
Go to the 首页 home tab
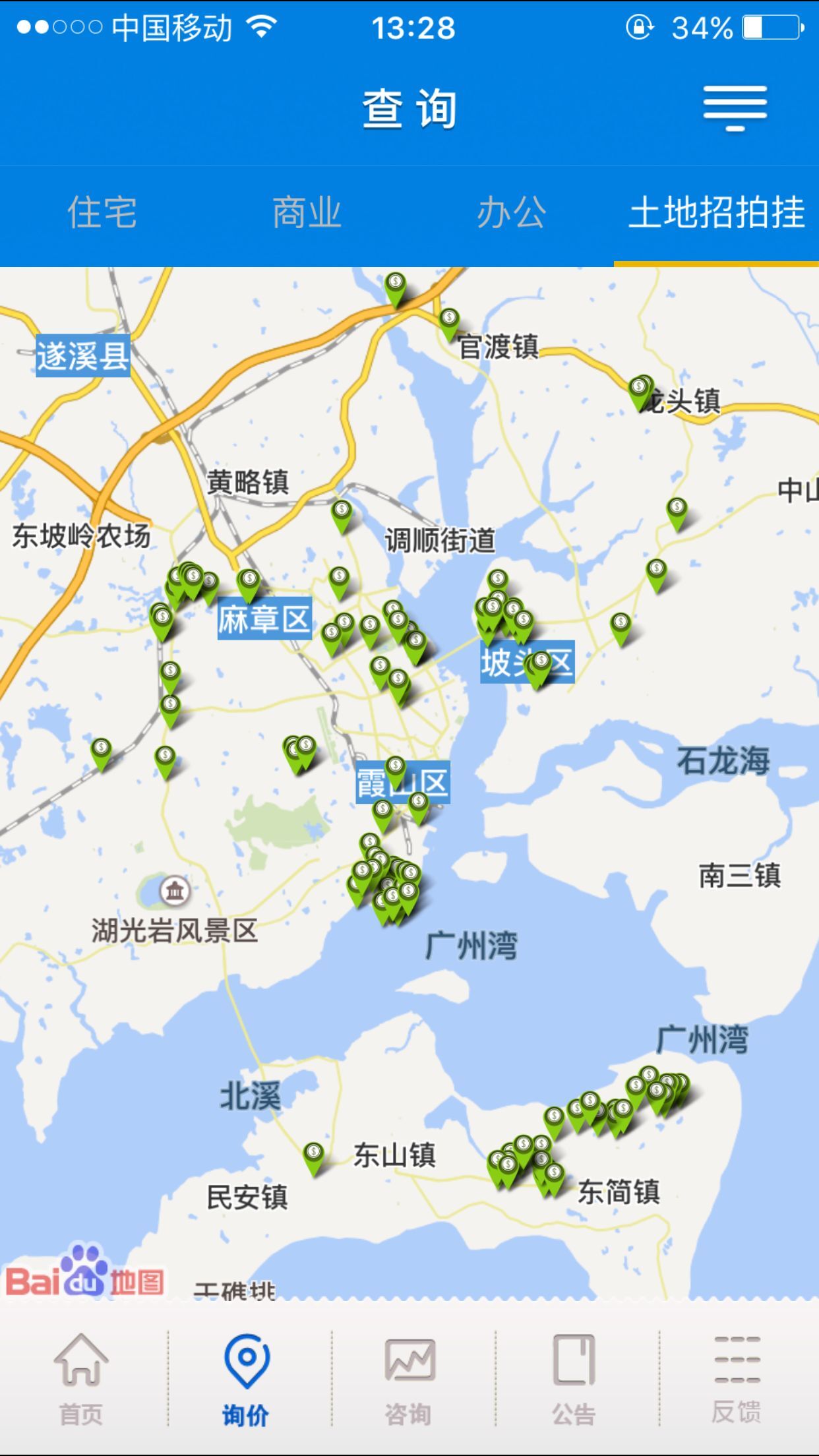80,1378
